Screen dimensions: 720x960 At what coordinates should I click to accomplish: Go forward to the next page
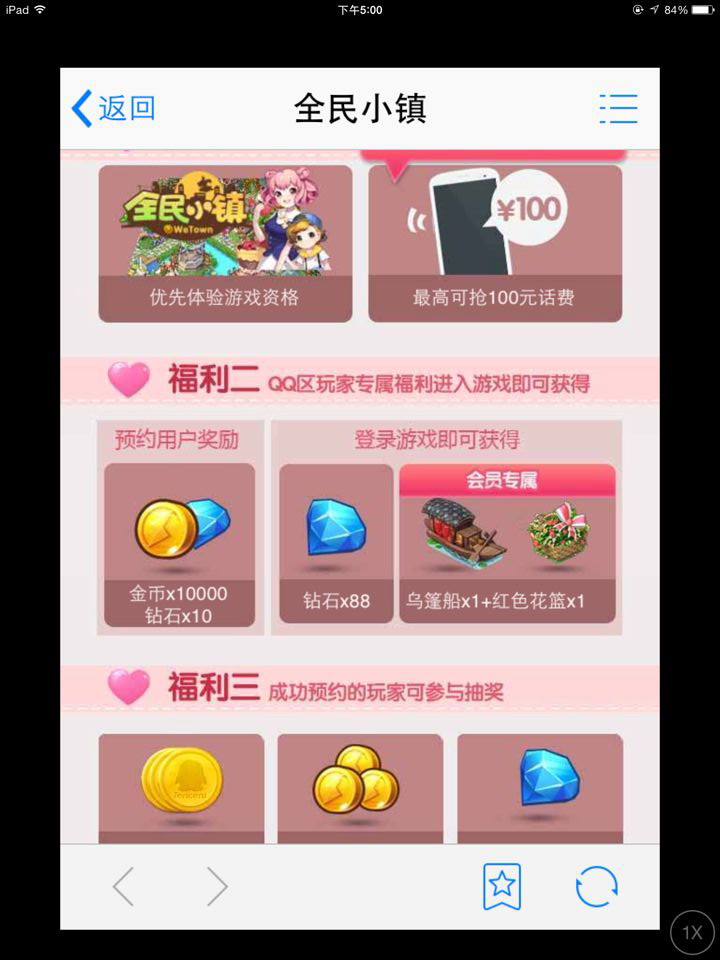(x=217, y=886)
